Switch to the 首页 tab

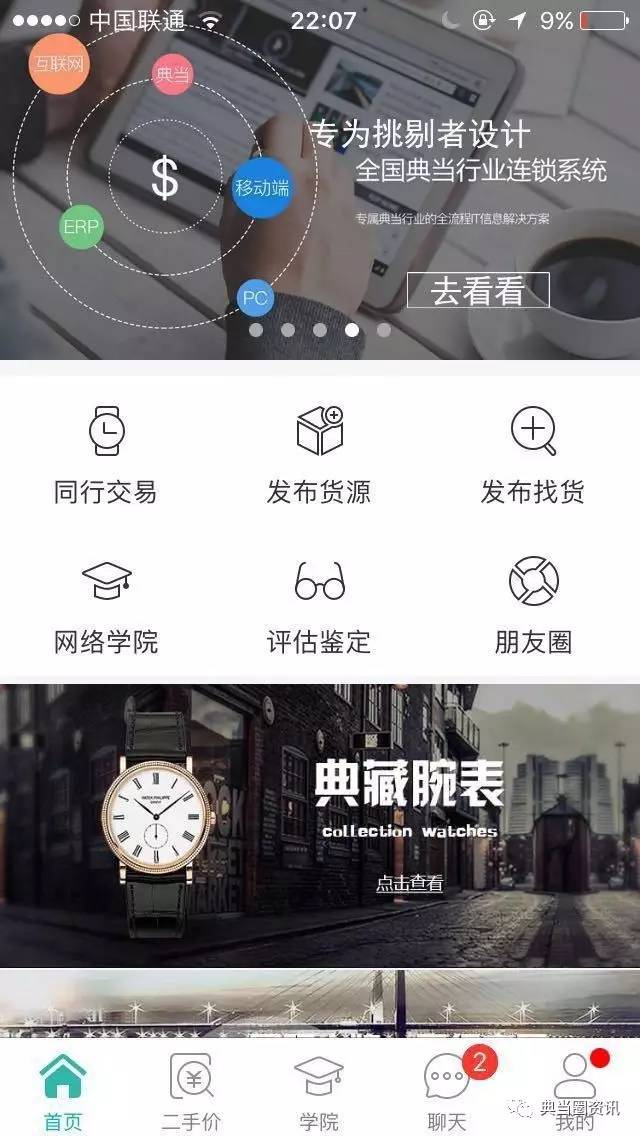click(x=63, y=1091)
